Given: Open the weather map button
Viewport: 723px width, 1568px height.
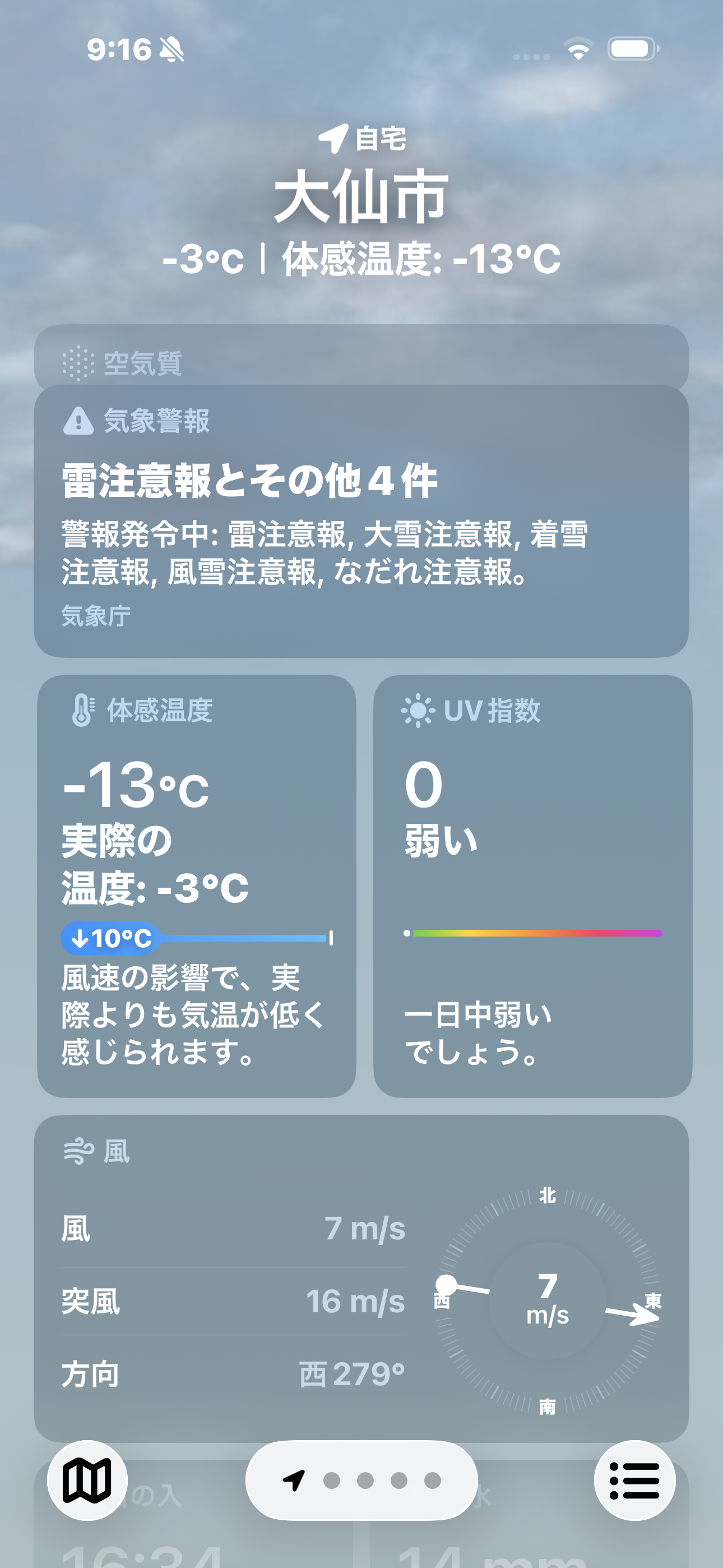Looking at the screenshot, I should tap(87, 1480).
